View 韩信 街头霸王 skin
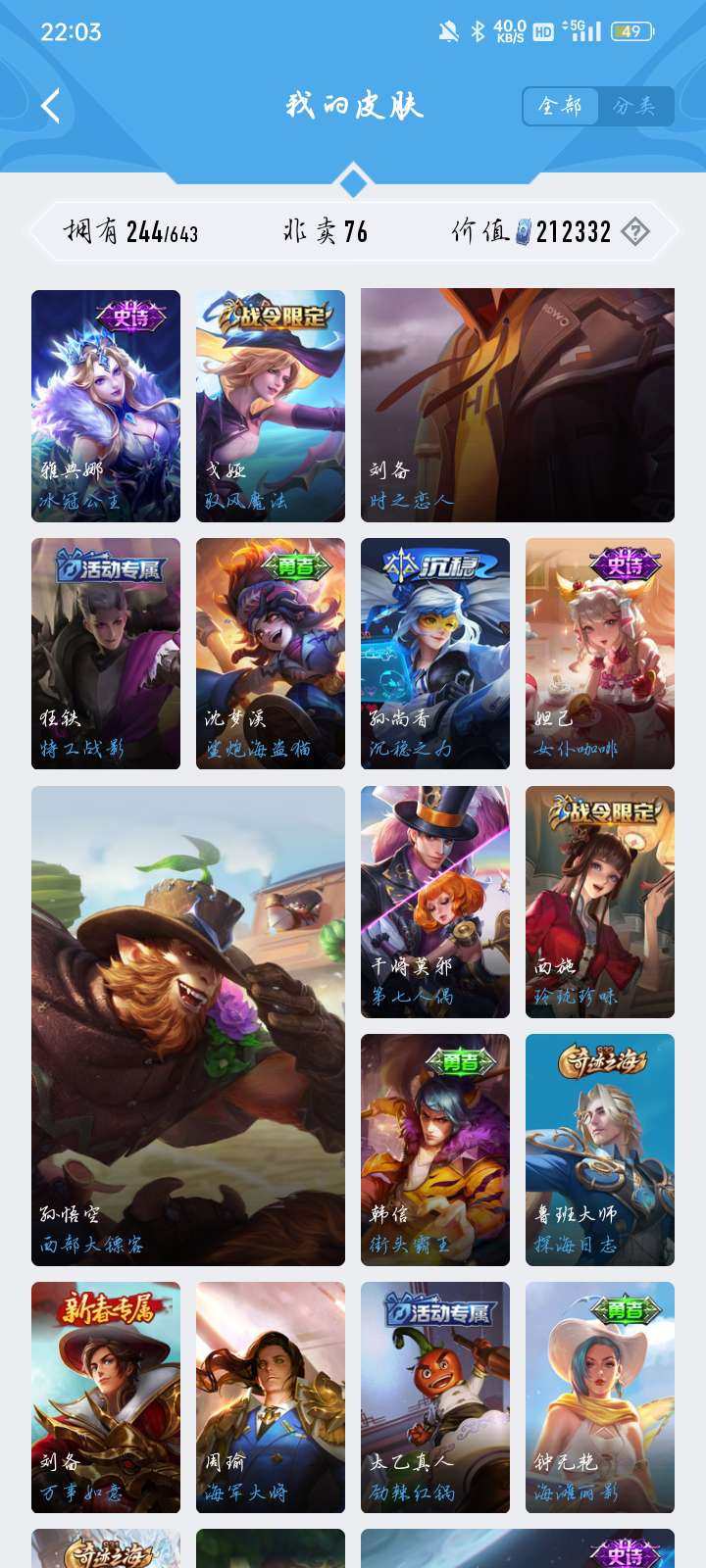 coord(435,1150)
